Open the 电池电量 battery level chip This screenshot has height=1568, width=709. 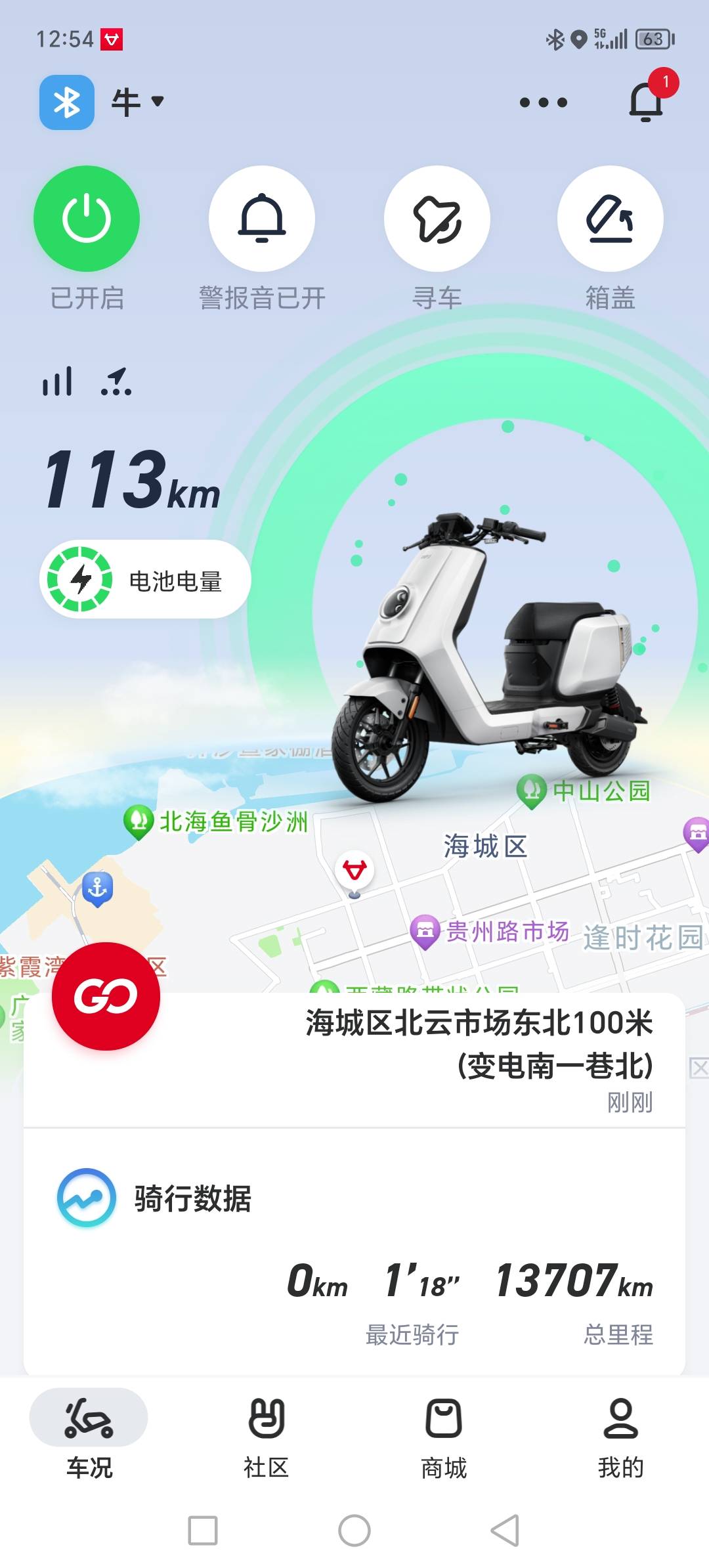[146, 579]
